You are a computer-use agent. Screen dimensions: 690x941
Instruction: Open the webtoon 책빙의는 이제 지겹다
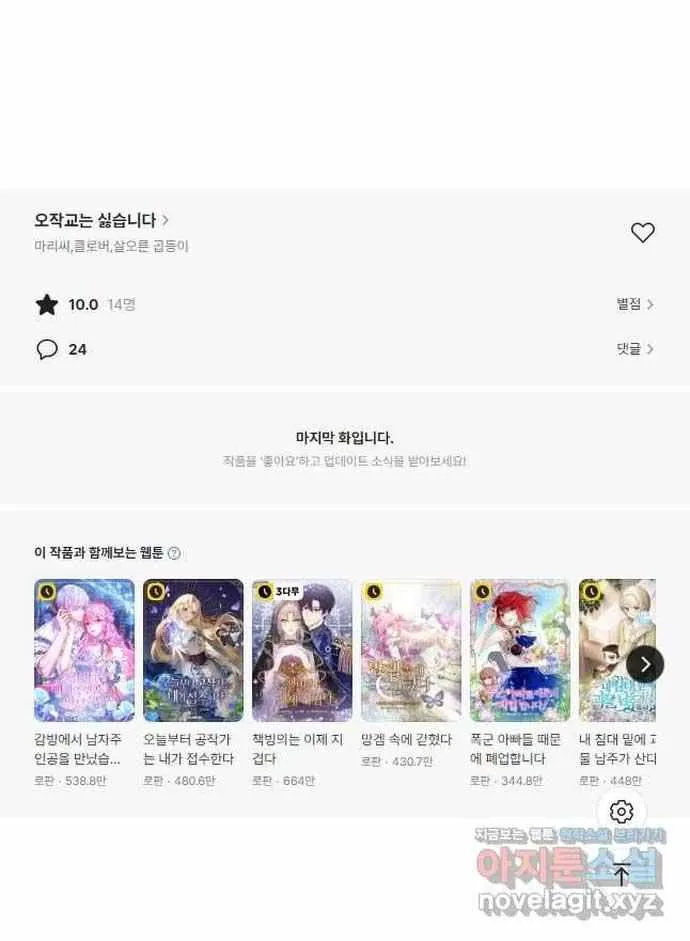(x=302, y=651)
